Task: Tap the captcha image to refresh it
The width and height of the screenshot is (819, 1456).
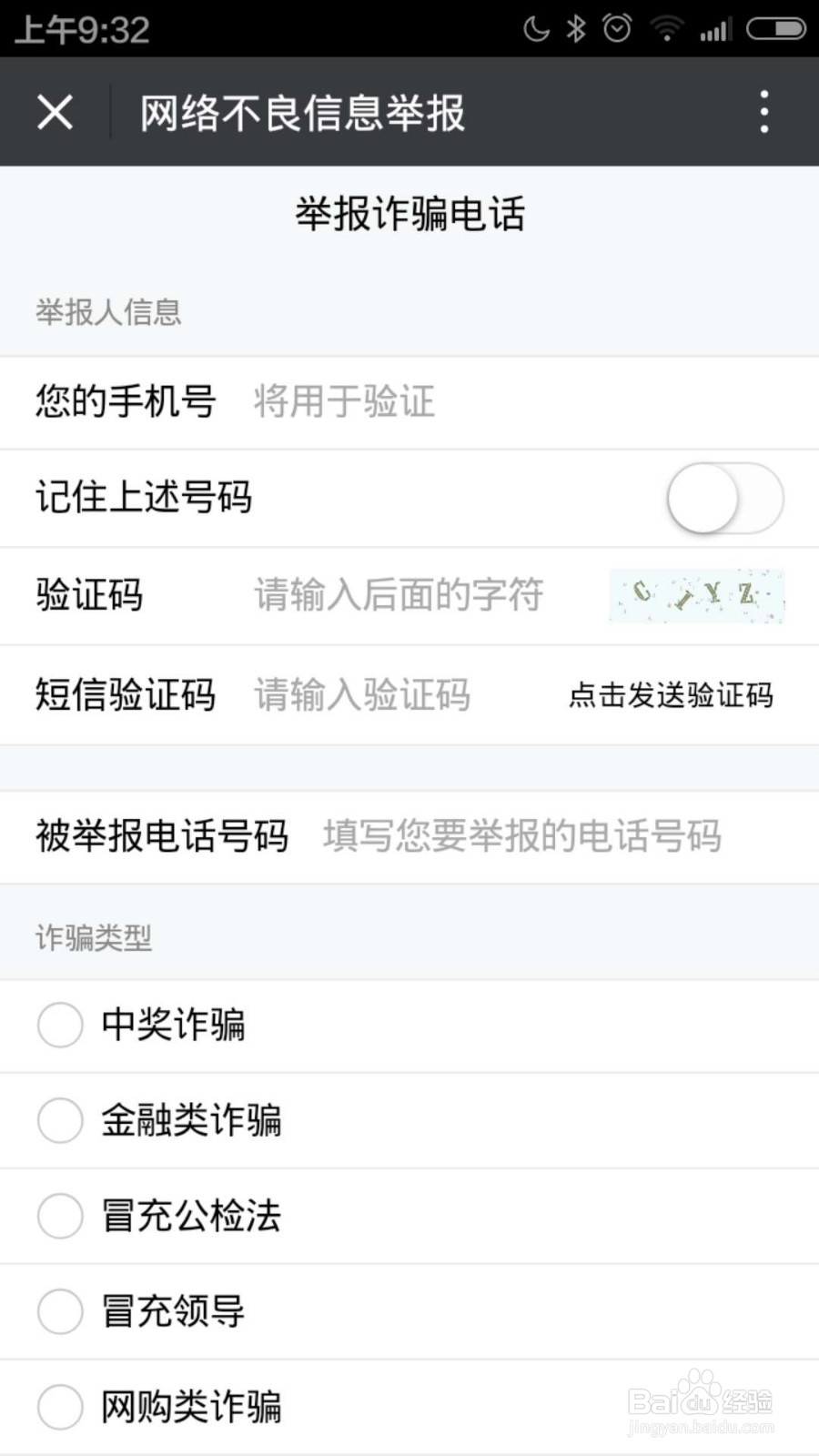Action: point(696,596)
